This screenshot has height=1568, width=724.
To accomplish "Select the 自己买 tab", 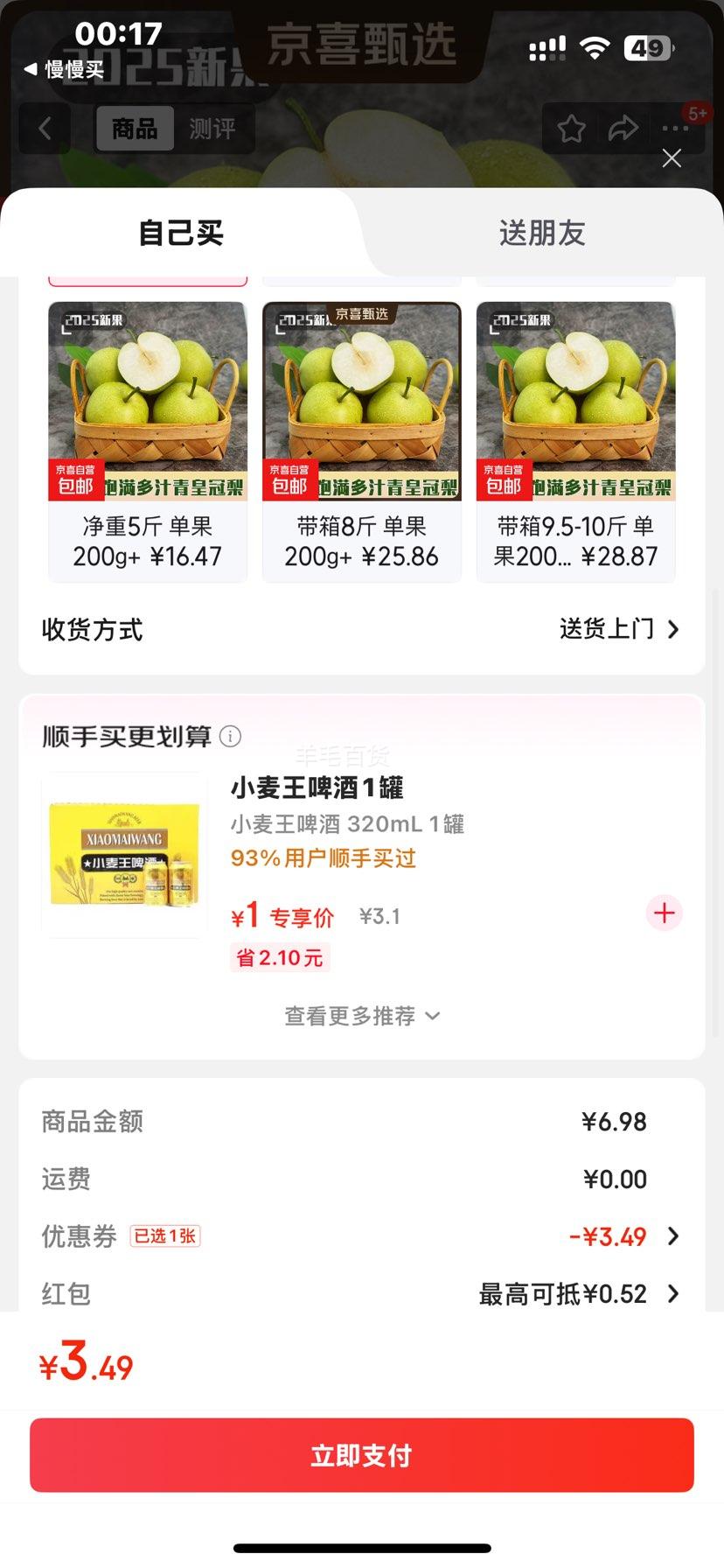I will coord(181,233).
